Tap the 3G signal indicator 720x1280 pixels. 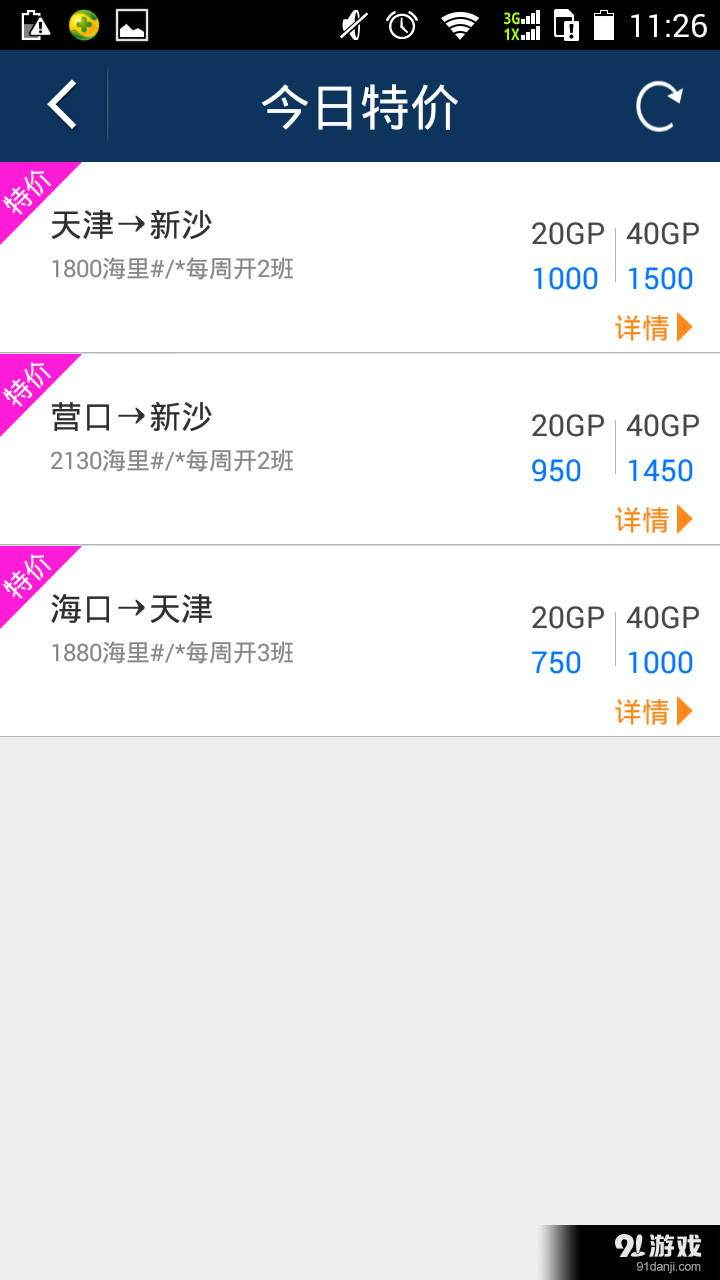tap(520, 27)
